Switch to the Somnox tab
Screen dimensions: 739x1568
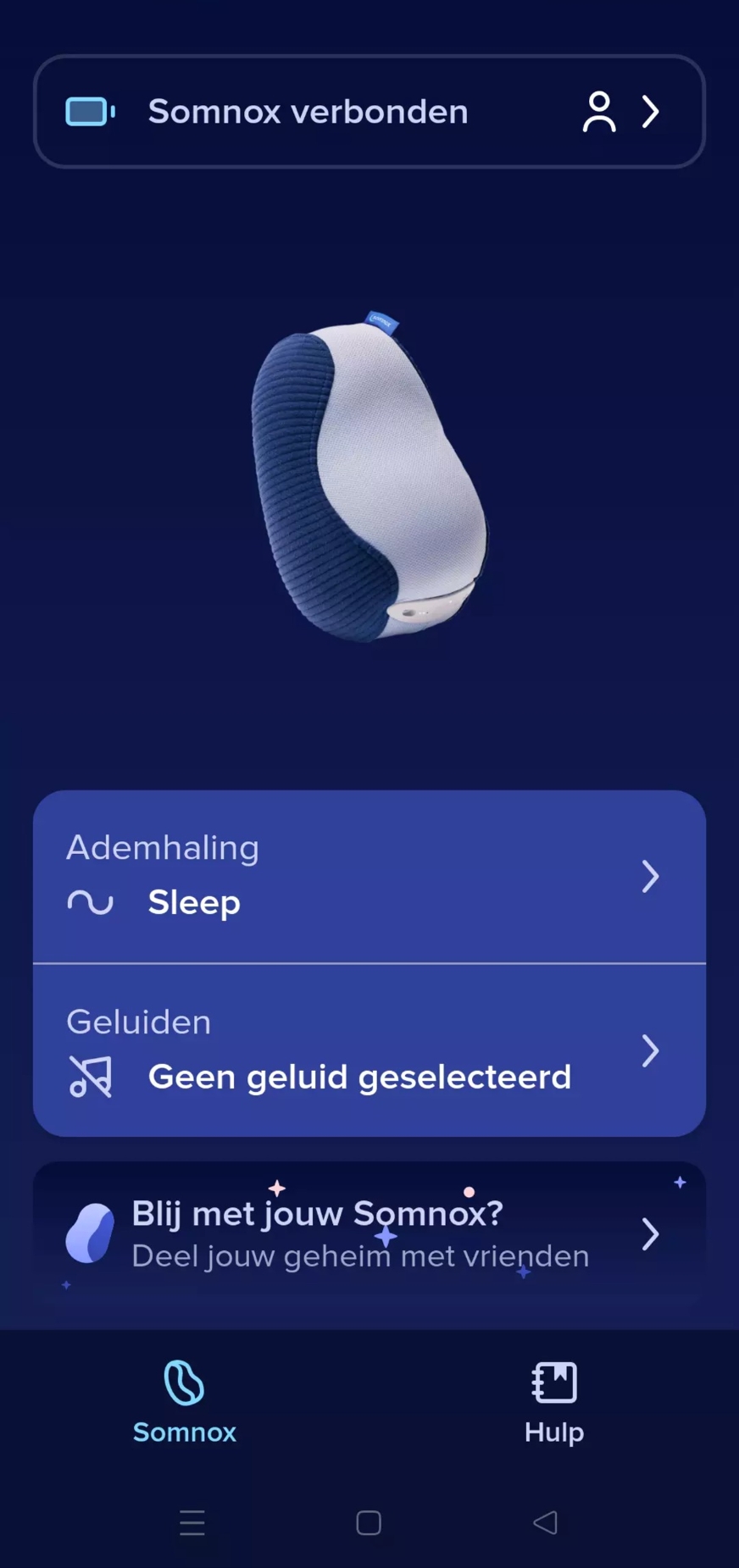[183, 1402]
